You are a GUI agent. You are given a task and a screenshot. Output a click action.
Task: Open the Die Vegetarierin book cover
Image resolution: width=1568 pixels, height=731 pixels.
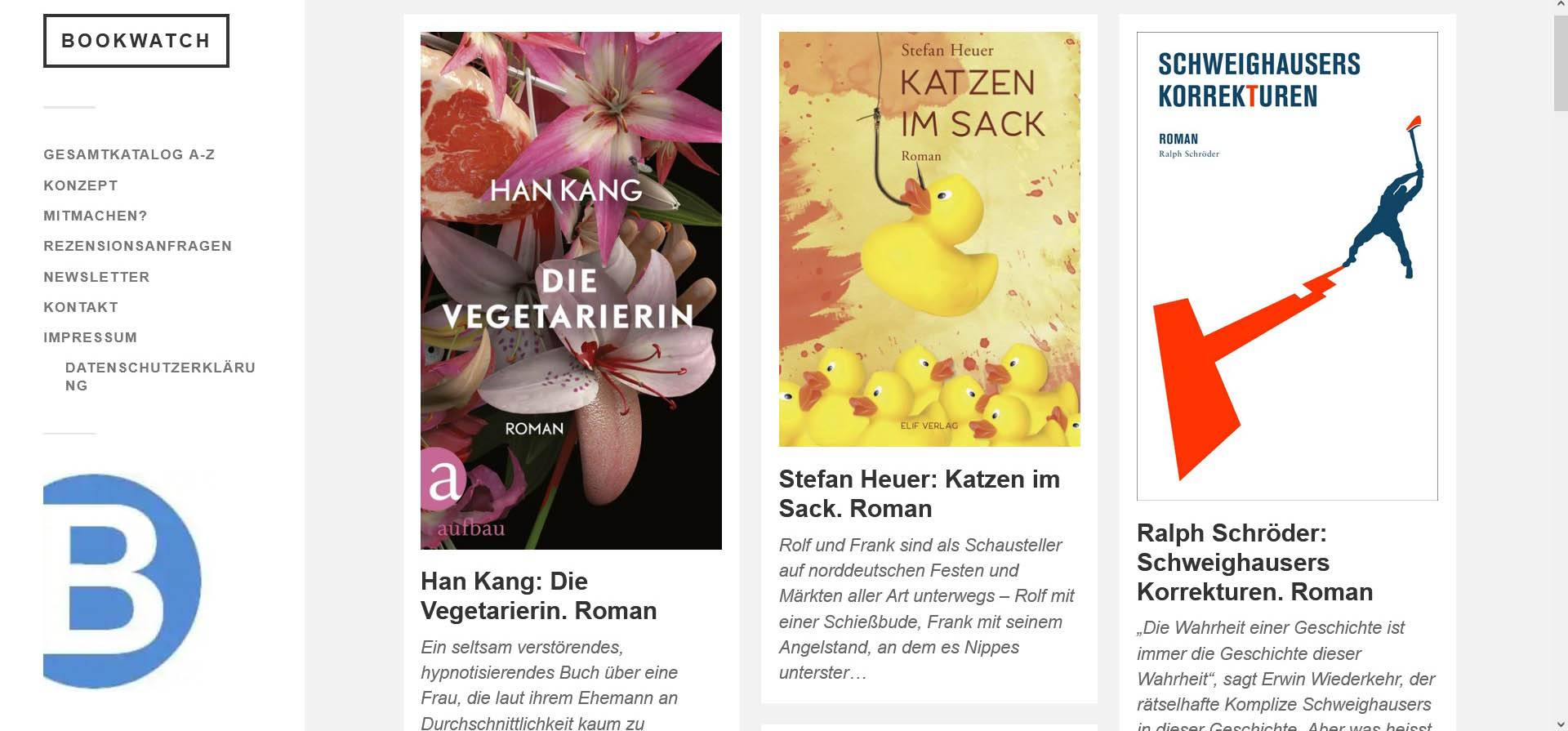tap(571, 290)
